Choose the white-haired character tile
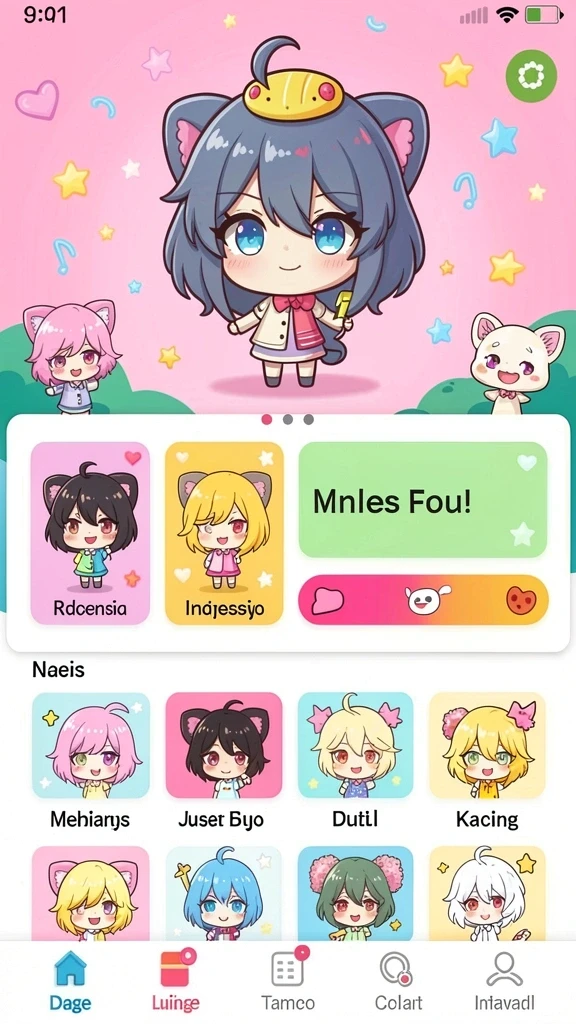The width and height of the screenshot is (576, 1024). [x=487, y=893]
